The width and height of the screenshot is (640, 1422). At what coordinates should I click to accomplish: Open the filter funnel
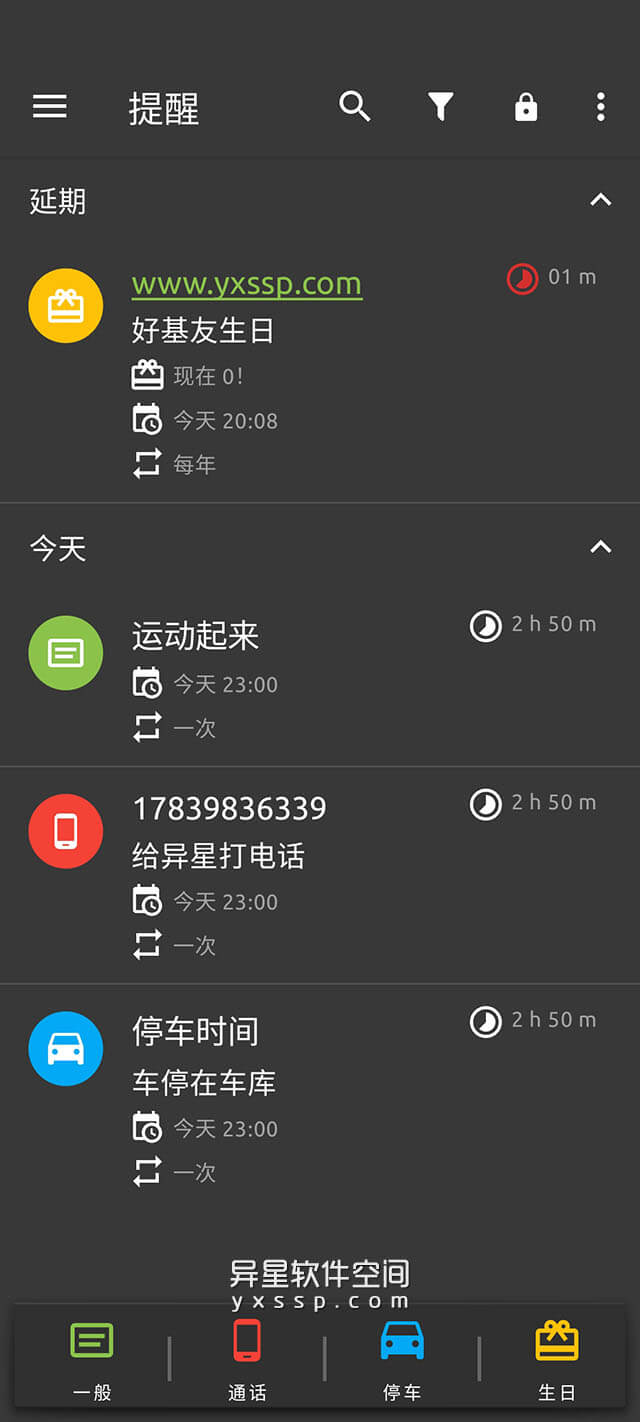pyautogui.click(x=441, y=106)
